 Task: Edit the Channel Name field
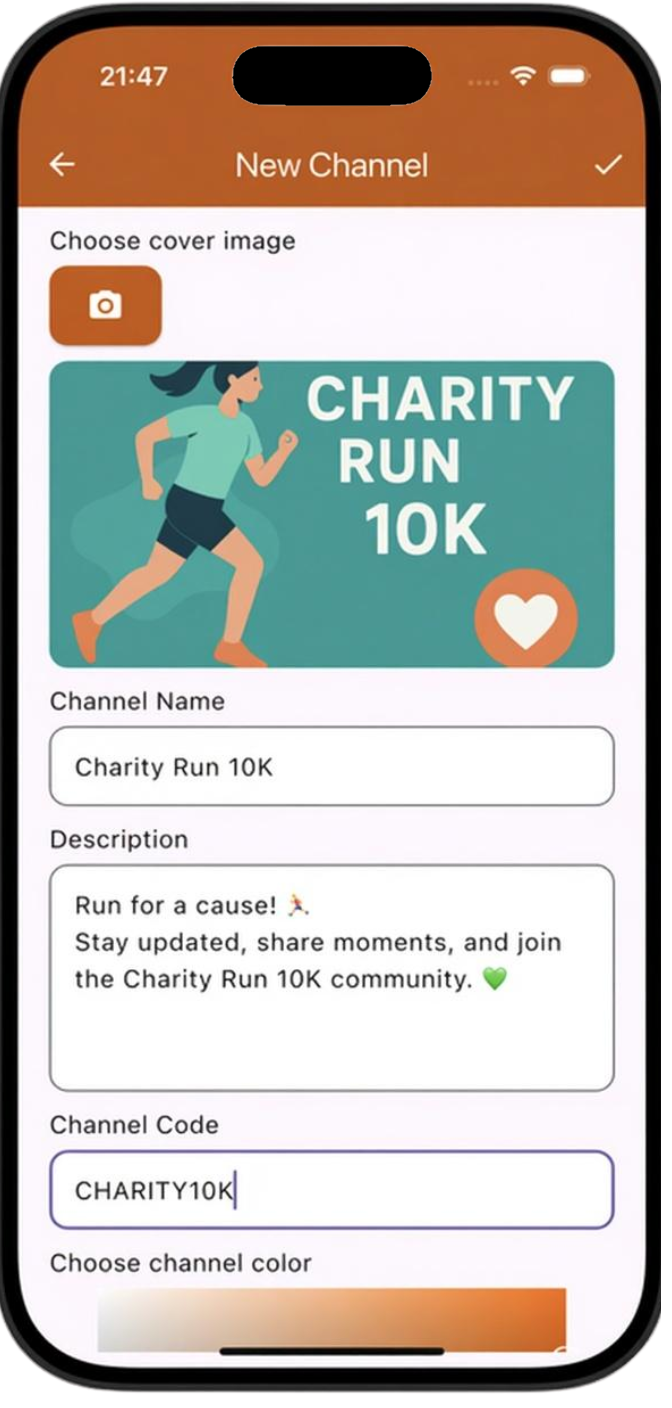click(x=331, y=767)
